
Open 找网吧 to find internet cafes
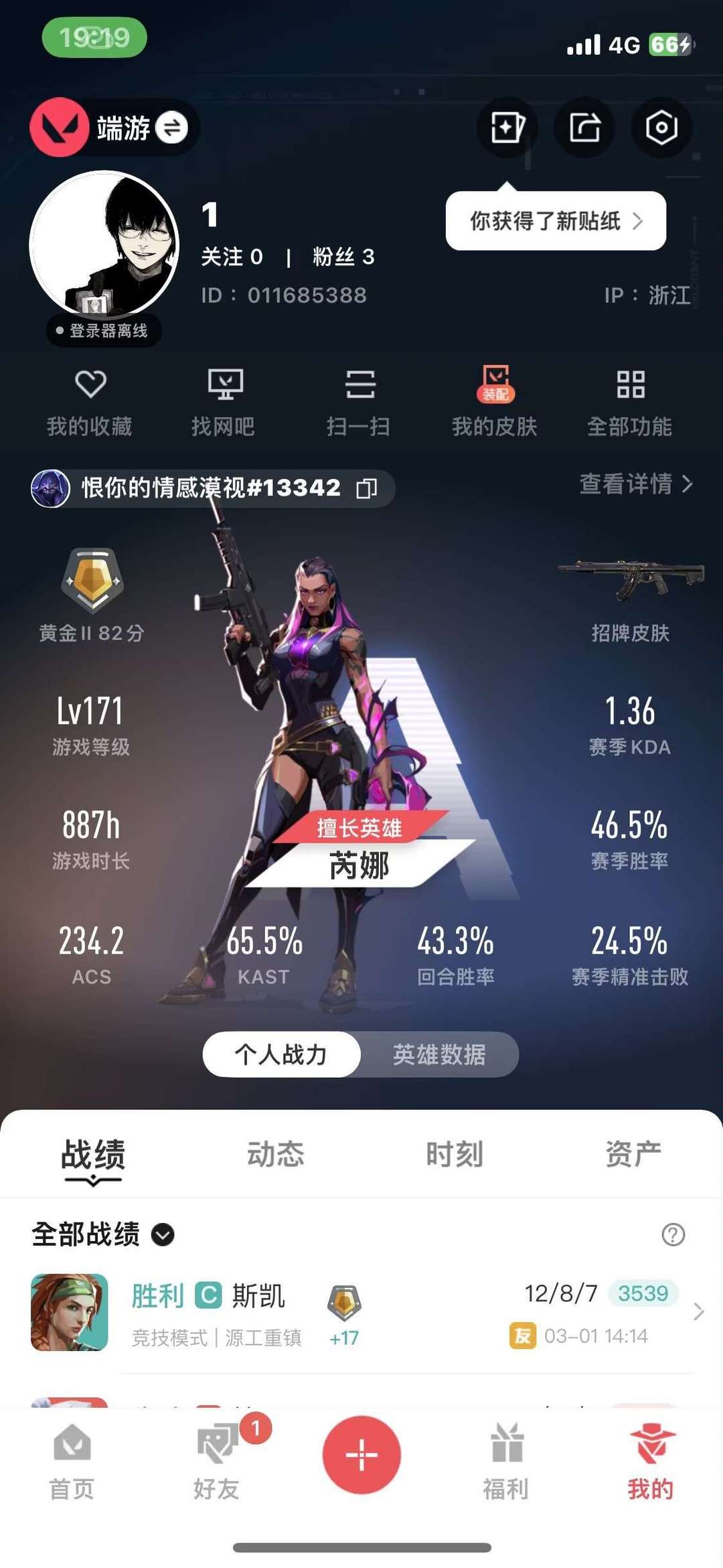pyautogui.click(x=224, y=401)
